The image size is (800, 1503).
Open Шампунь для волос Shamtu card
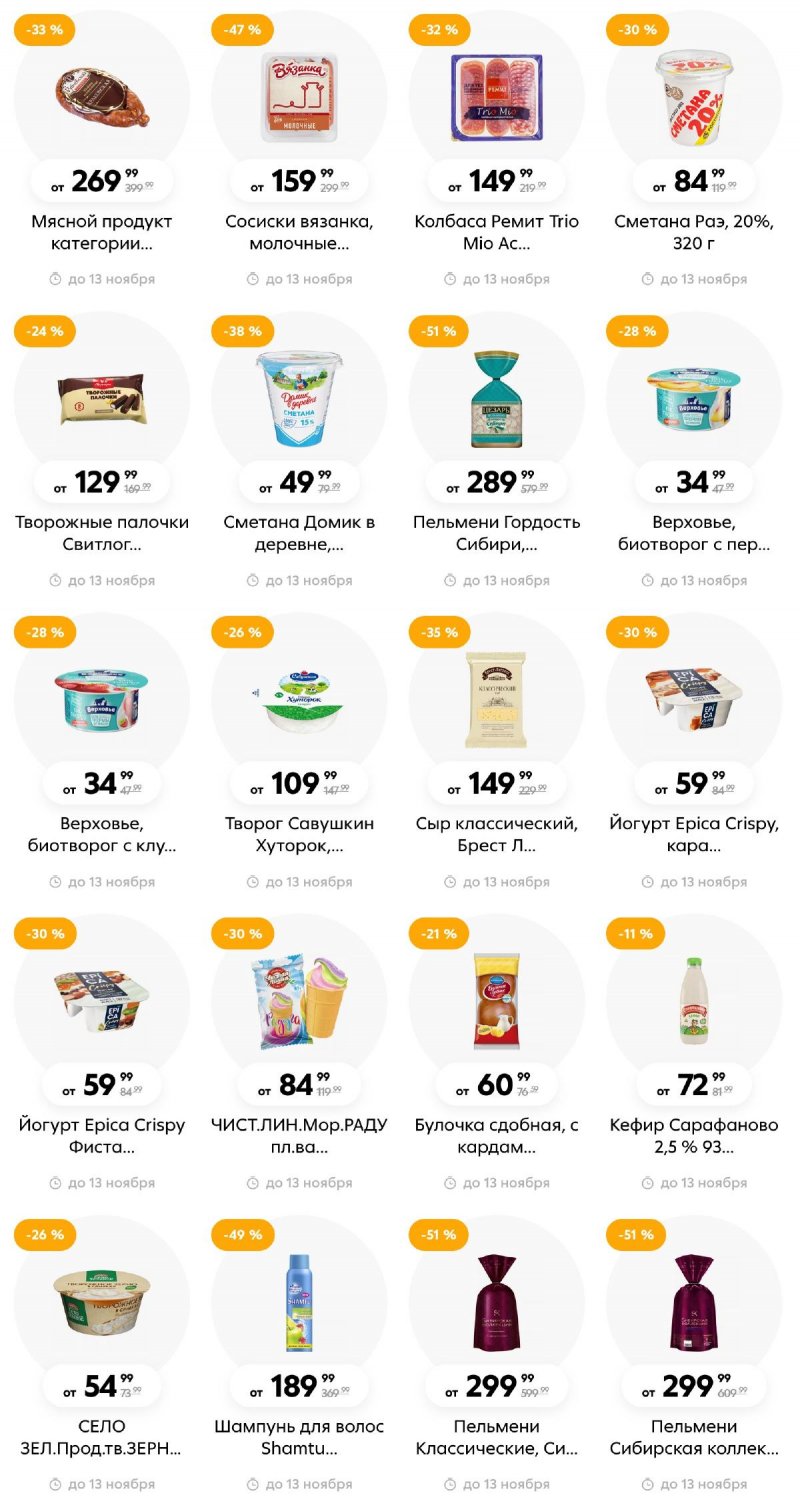pos(299,1303)
